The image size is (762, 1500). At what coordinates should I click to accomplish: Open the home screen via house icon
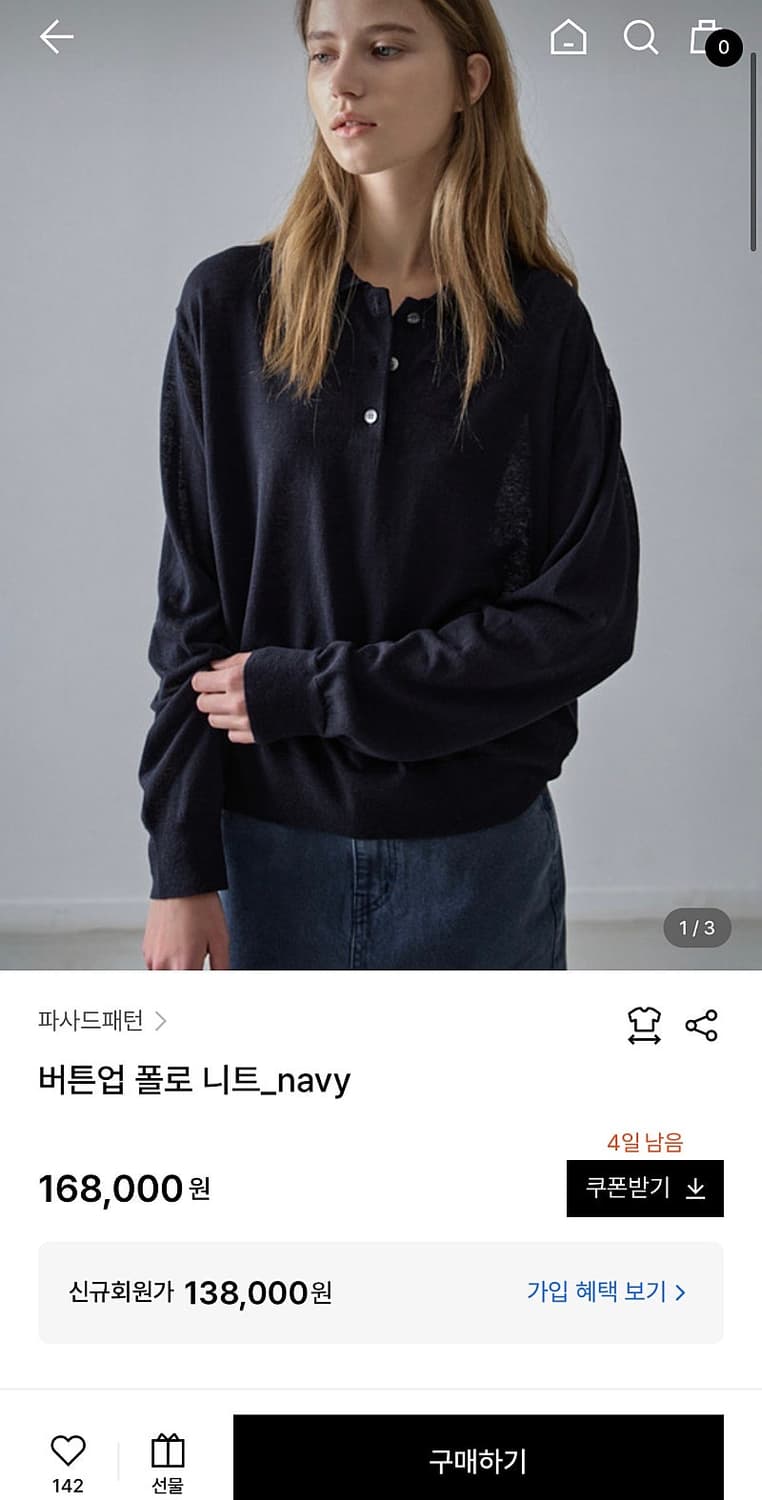point(568,40)
